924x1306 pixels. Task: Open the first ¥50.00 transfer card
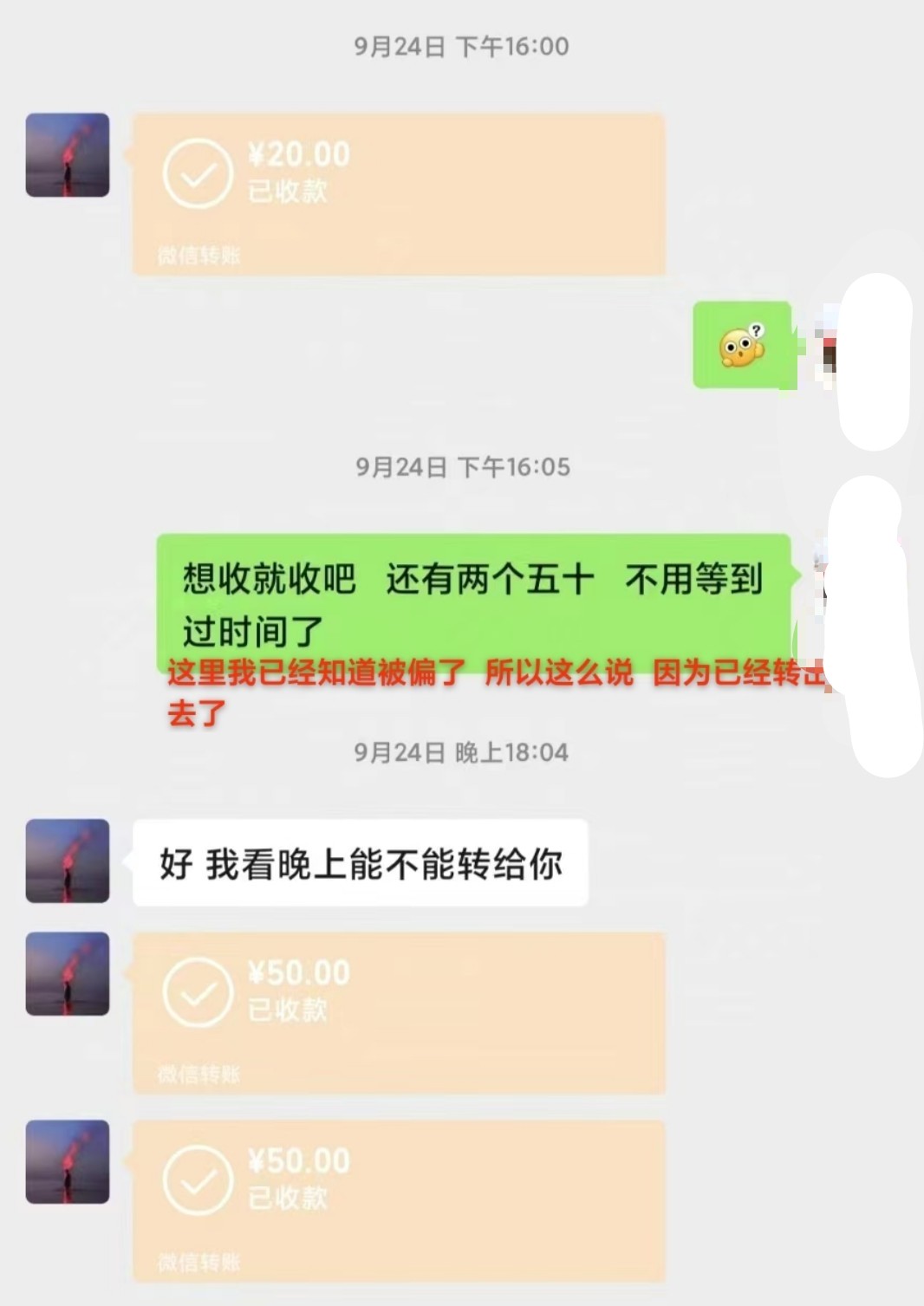399,1012
